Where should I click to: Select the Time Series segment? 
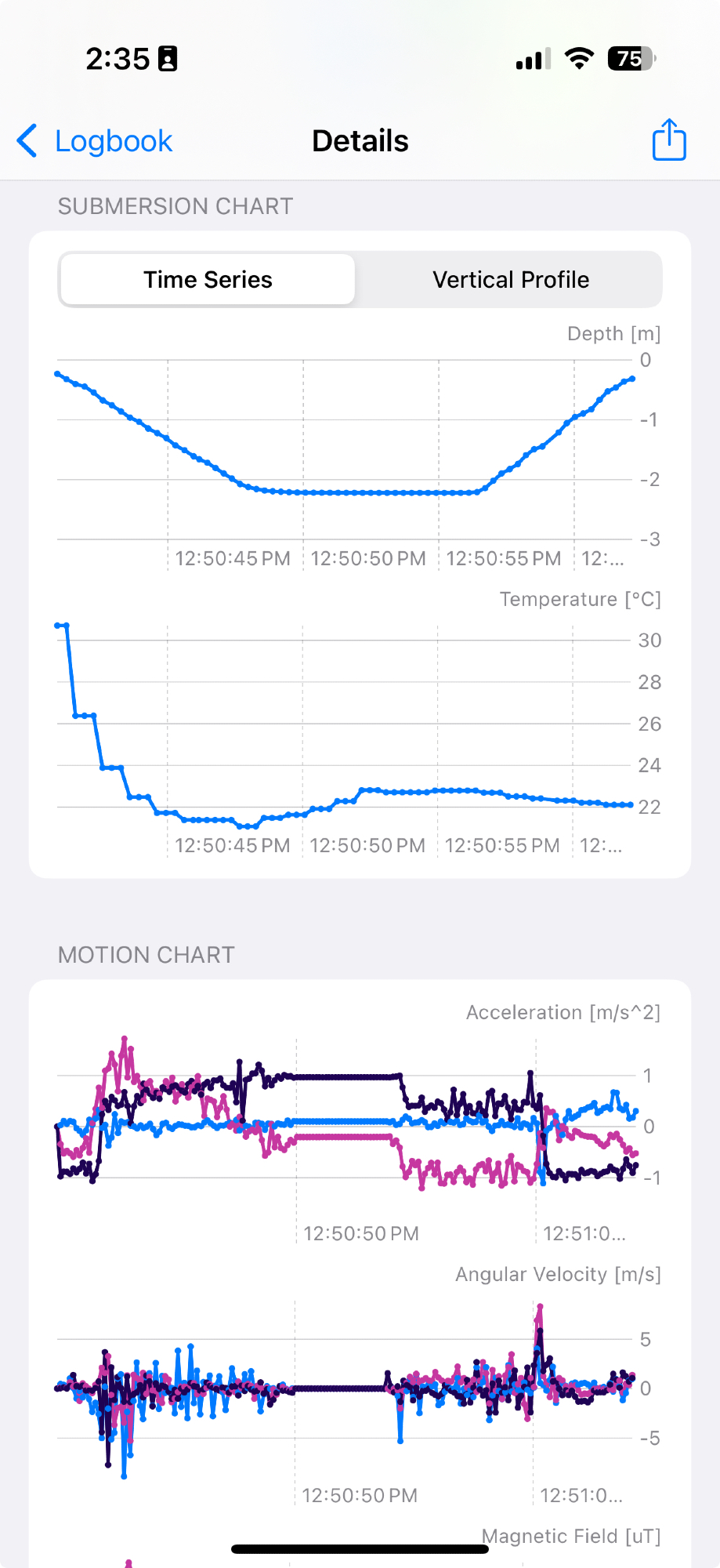tap(208, 280)
